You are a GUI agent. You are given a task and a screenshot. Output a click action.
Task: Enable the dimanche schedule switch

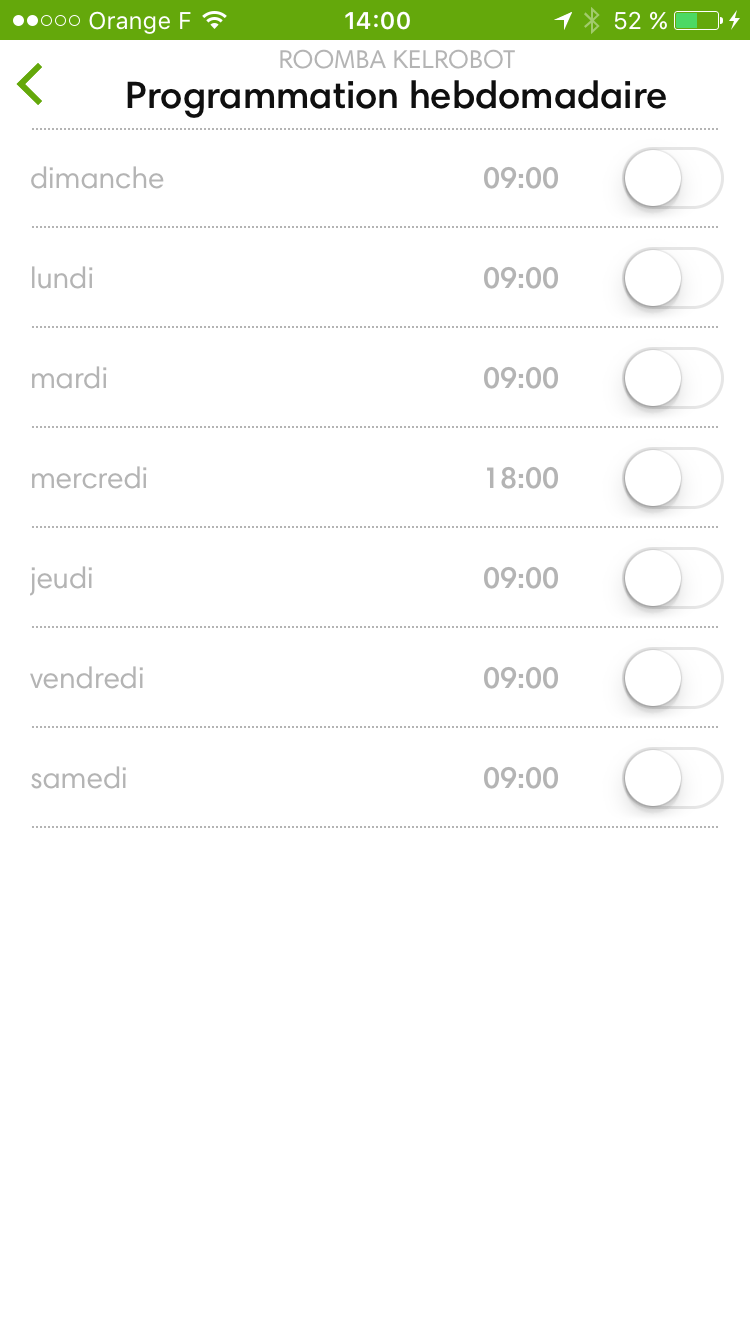(x=673, y=178)
